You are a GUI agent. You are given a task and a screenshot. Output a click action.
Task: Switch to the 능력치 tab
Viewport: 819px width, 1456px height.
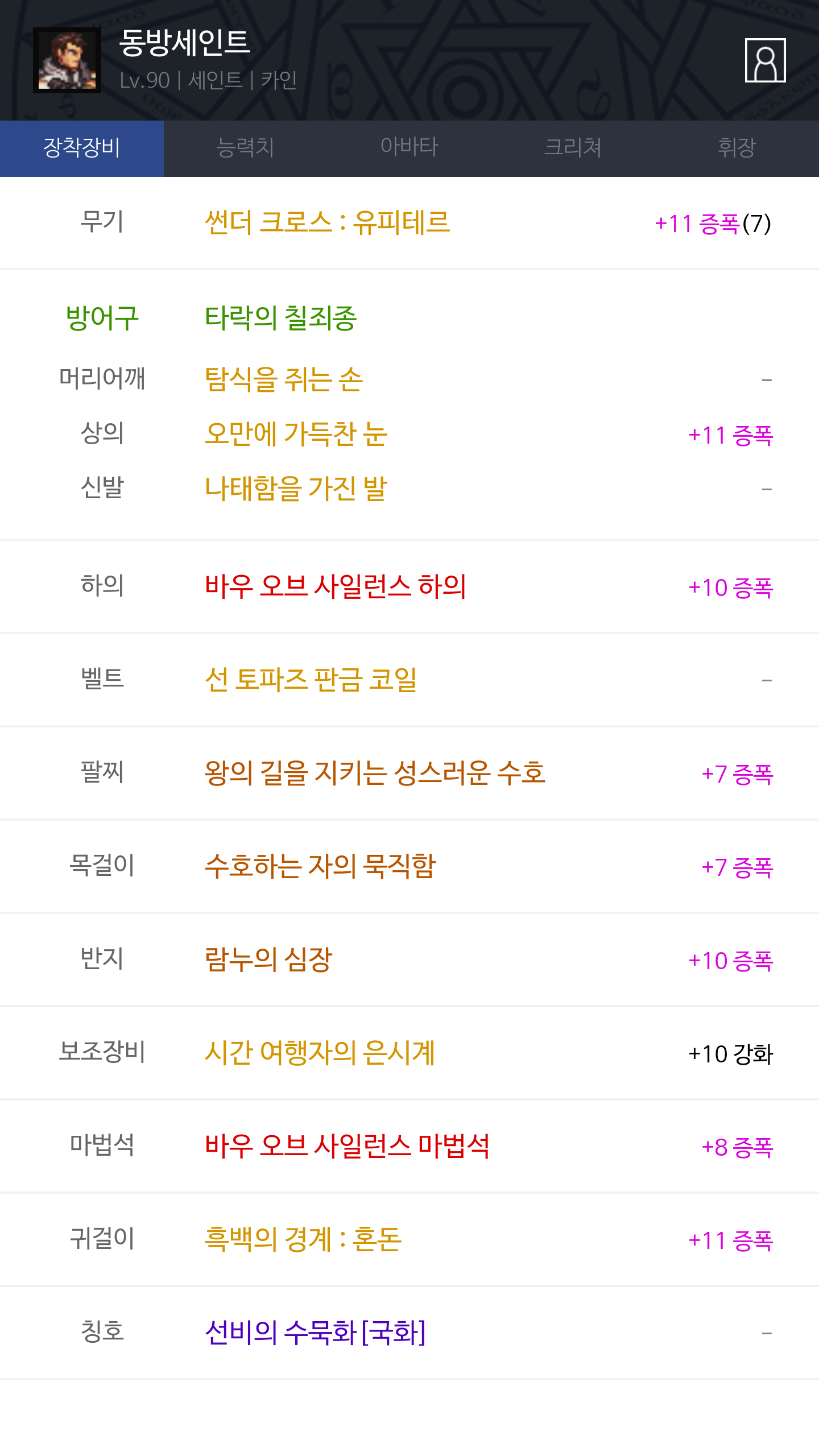click(246, 148)
